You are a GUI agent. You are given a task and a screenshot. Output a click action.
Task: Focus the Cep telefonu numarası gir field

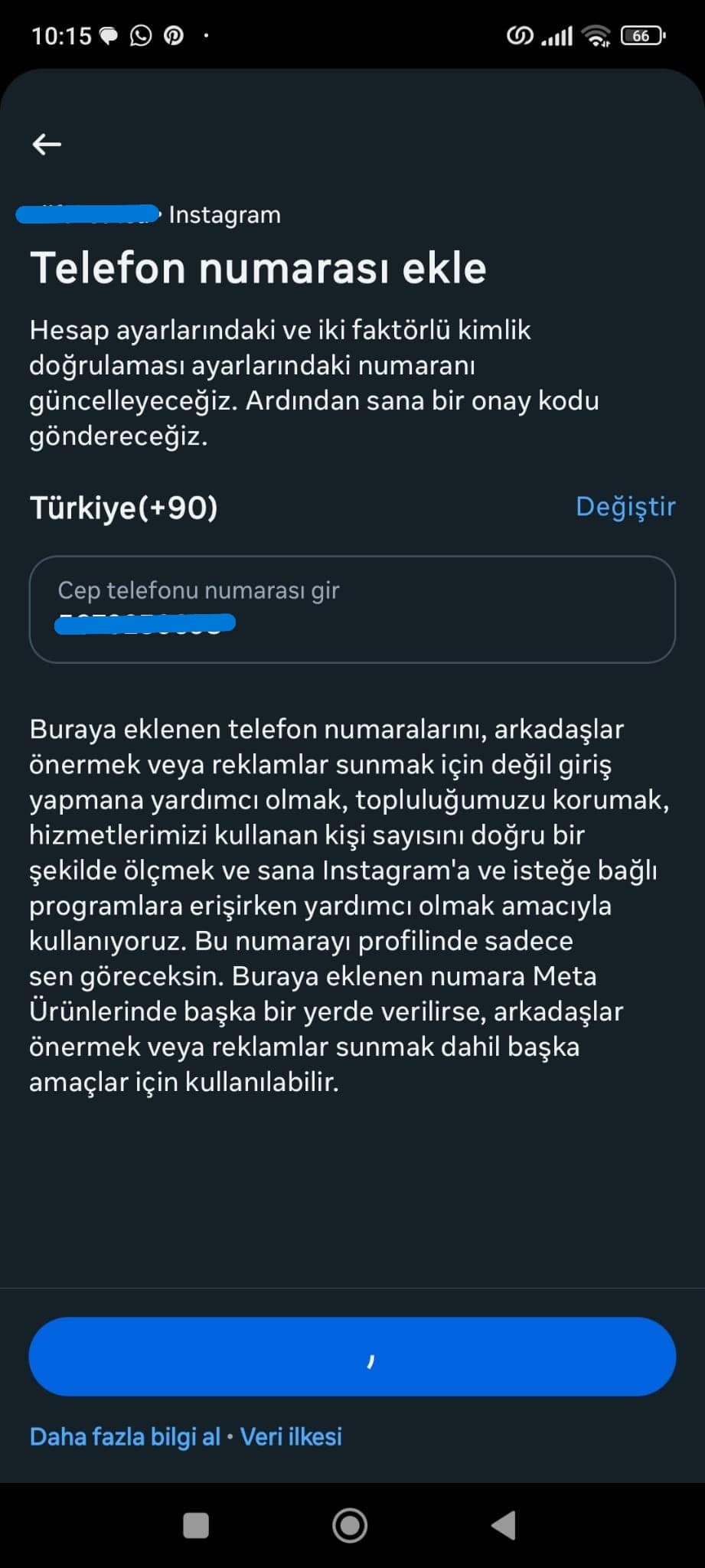[352, 609]
